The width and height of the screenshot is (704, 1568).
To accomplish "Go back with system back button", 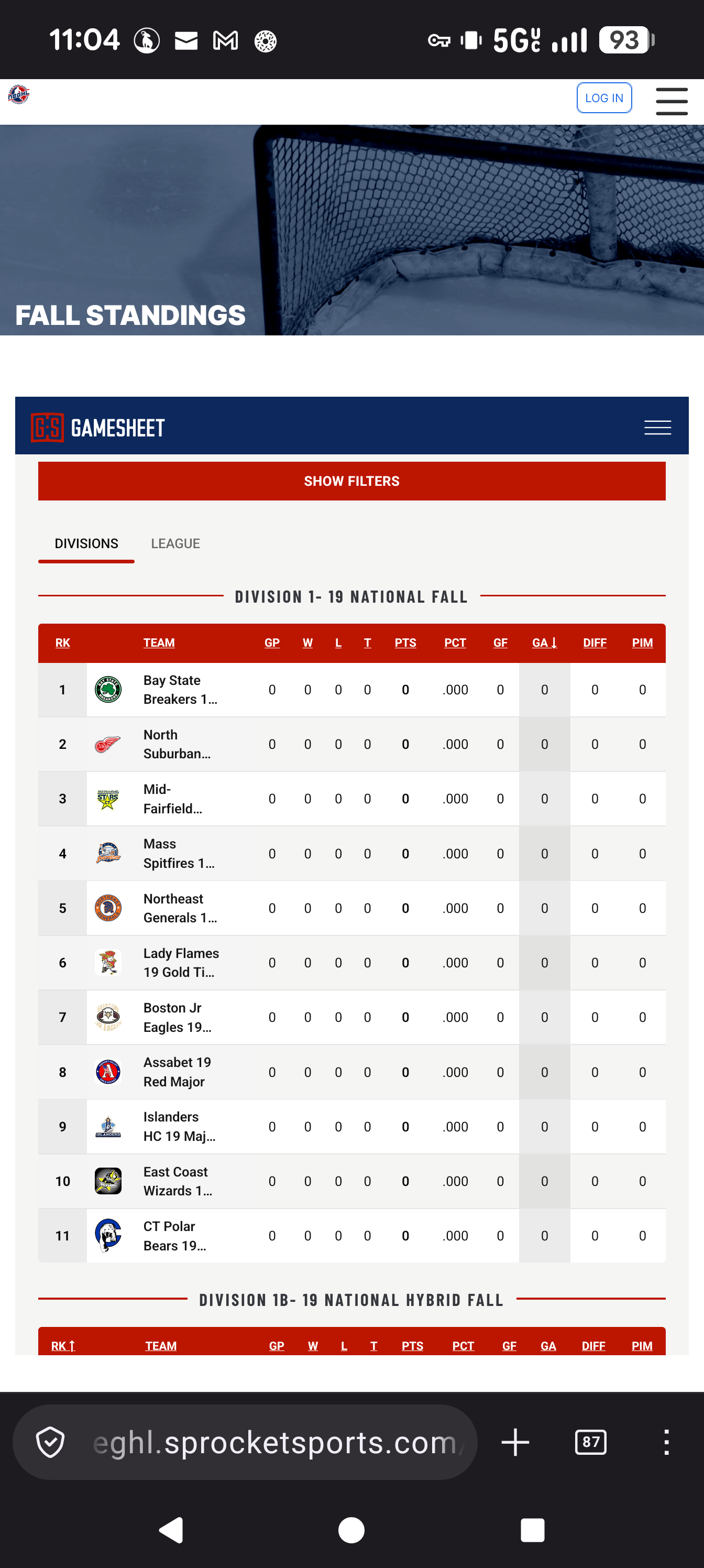I will [171, 1530].
